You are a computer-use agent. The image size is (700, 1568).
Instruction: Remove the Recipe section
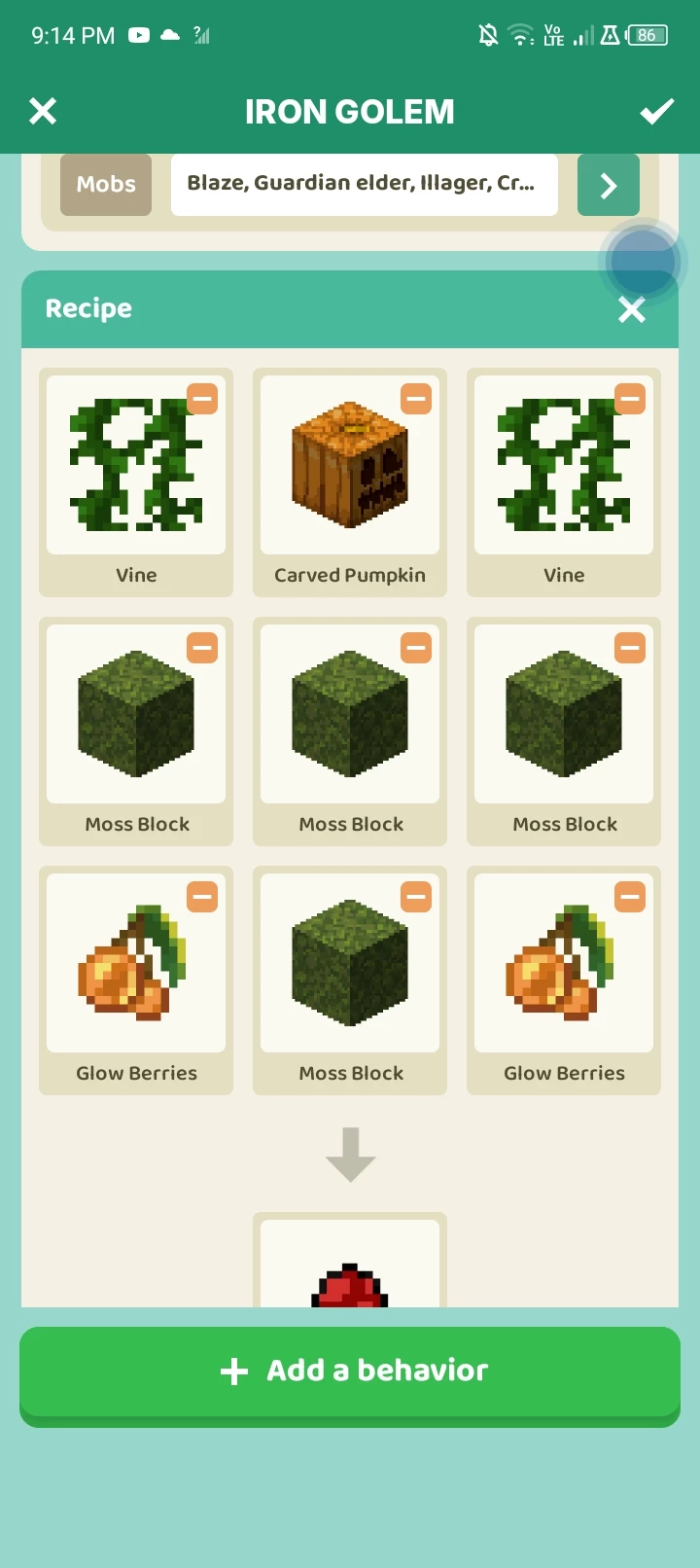tap(632, 309)
